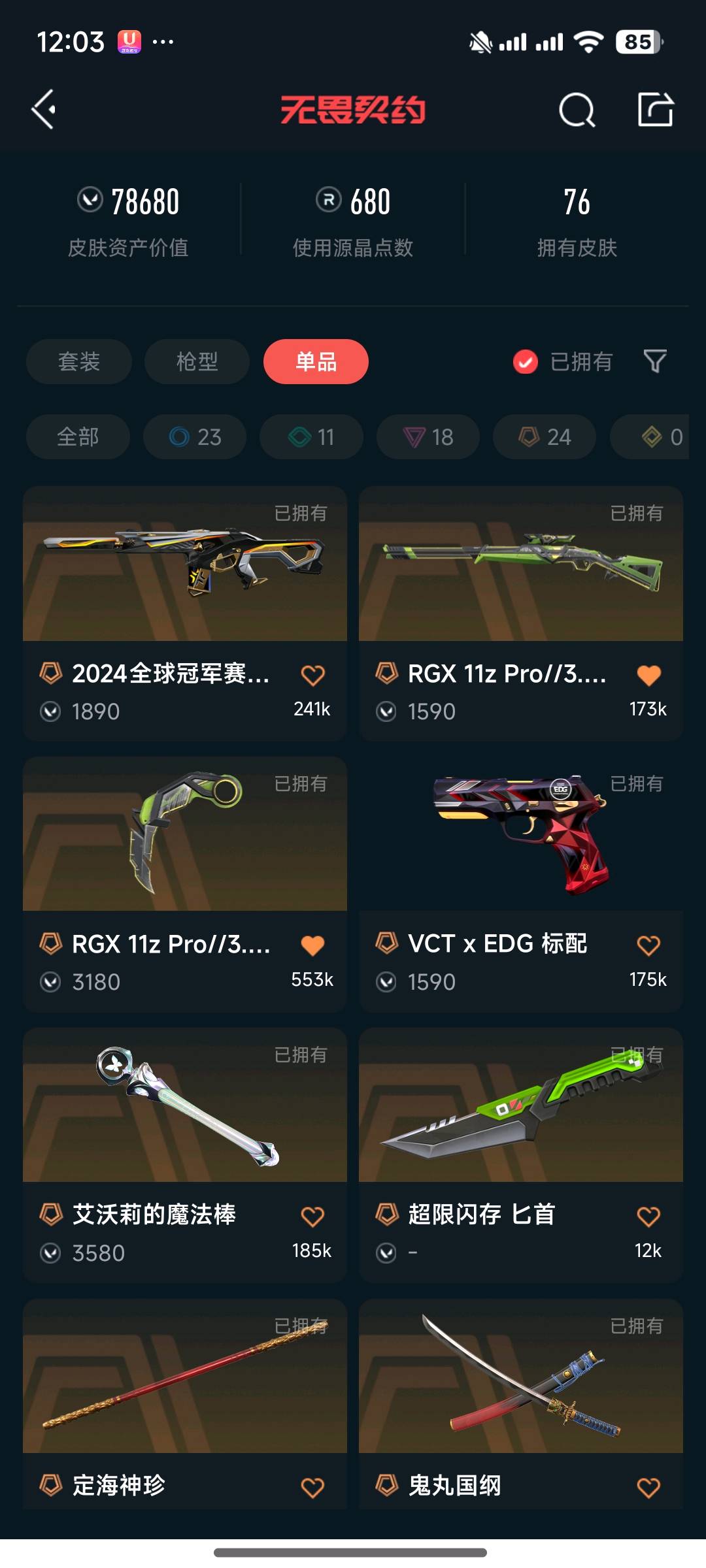706x1568 pixels.
Task: Unlike the RGX 11z Pro skin priced 3180
Action: (312, 945)
